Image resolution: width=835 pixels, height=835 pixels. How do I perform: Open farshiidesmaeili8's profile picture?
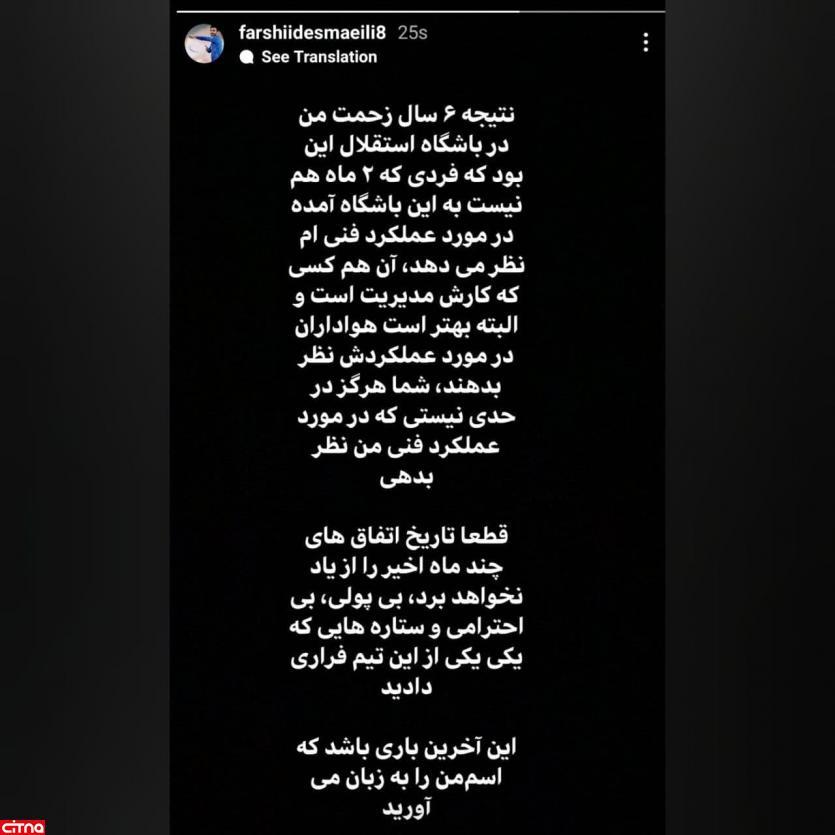204,45
